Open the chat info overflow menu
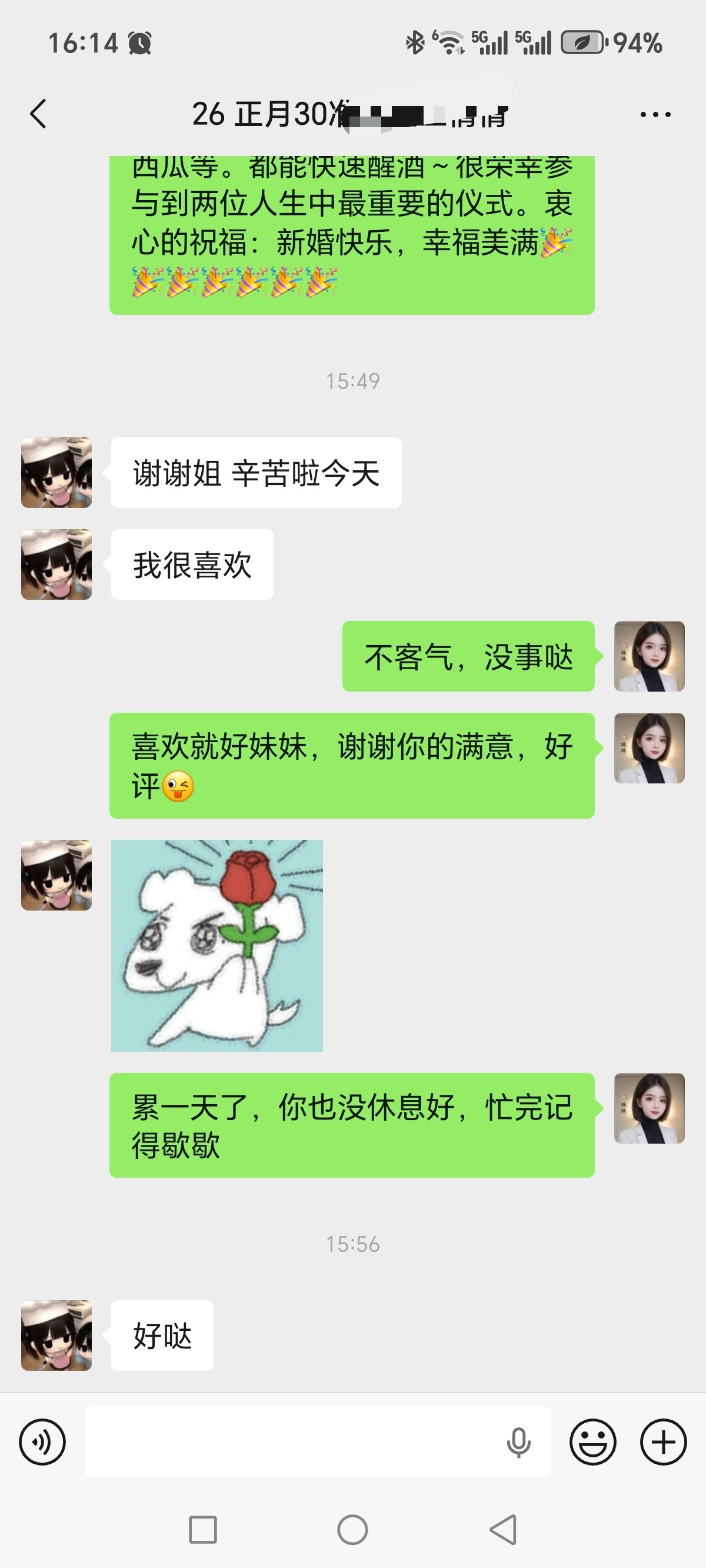This screenshot has height=1568, width=706. [655, 114]
